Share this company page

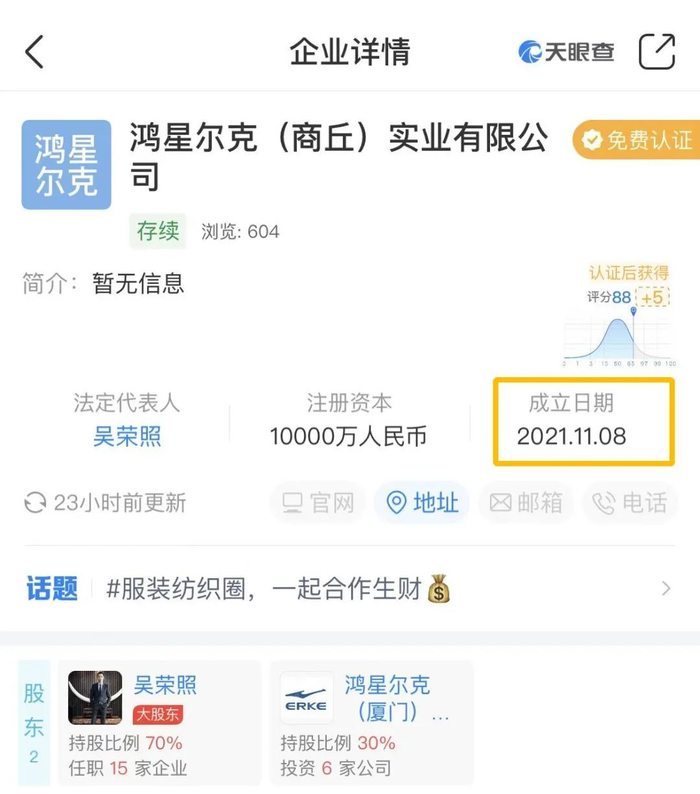(657, 52)
